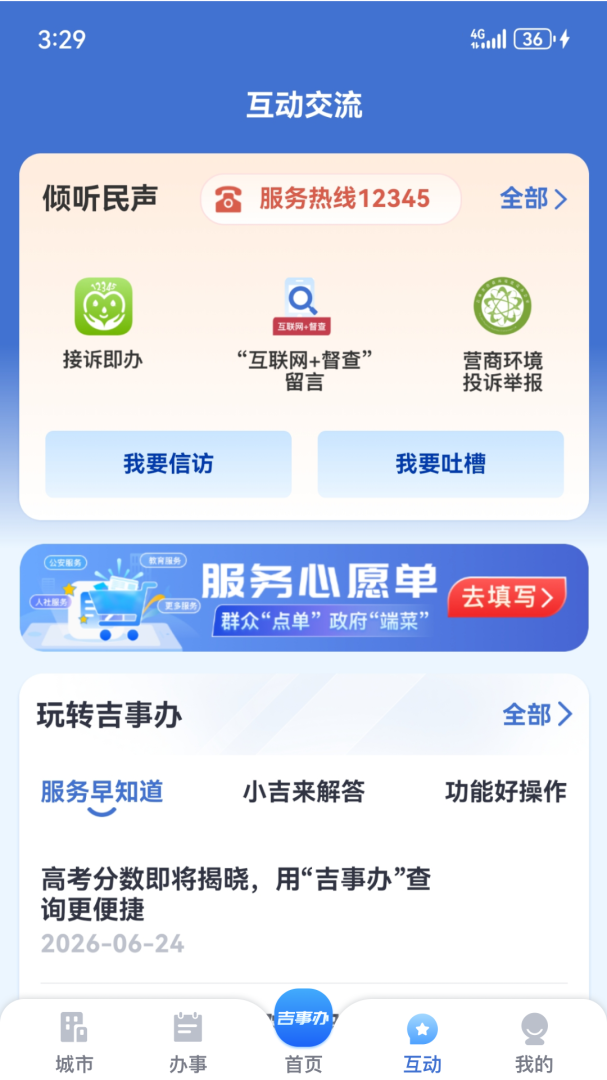Select the 服务早知道 tab
The height and width of the screenshot is (1080, 607).
coord(102,792)
